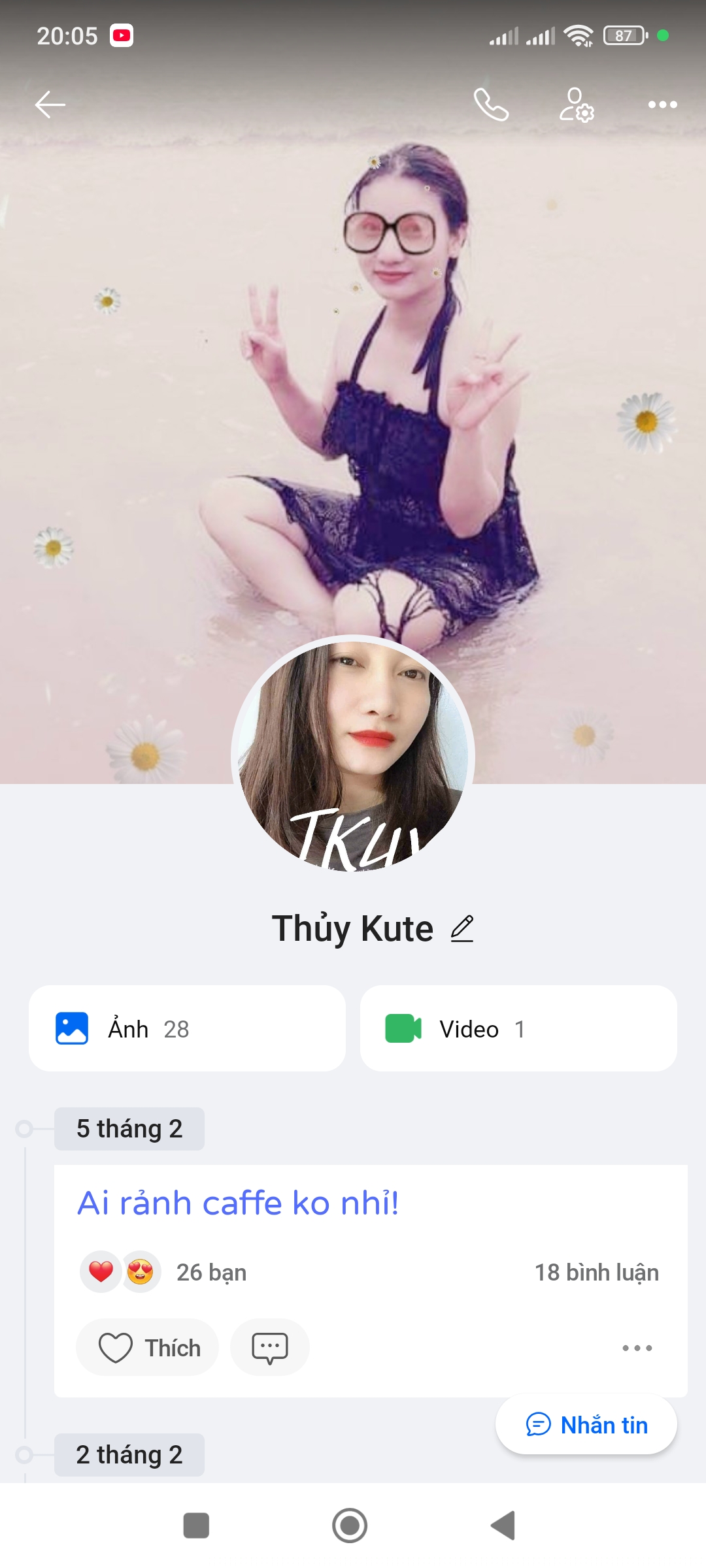706x1568 pixels.
Task: View the 18 bình luận comments
Action: [x=596, y=1272]
